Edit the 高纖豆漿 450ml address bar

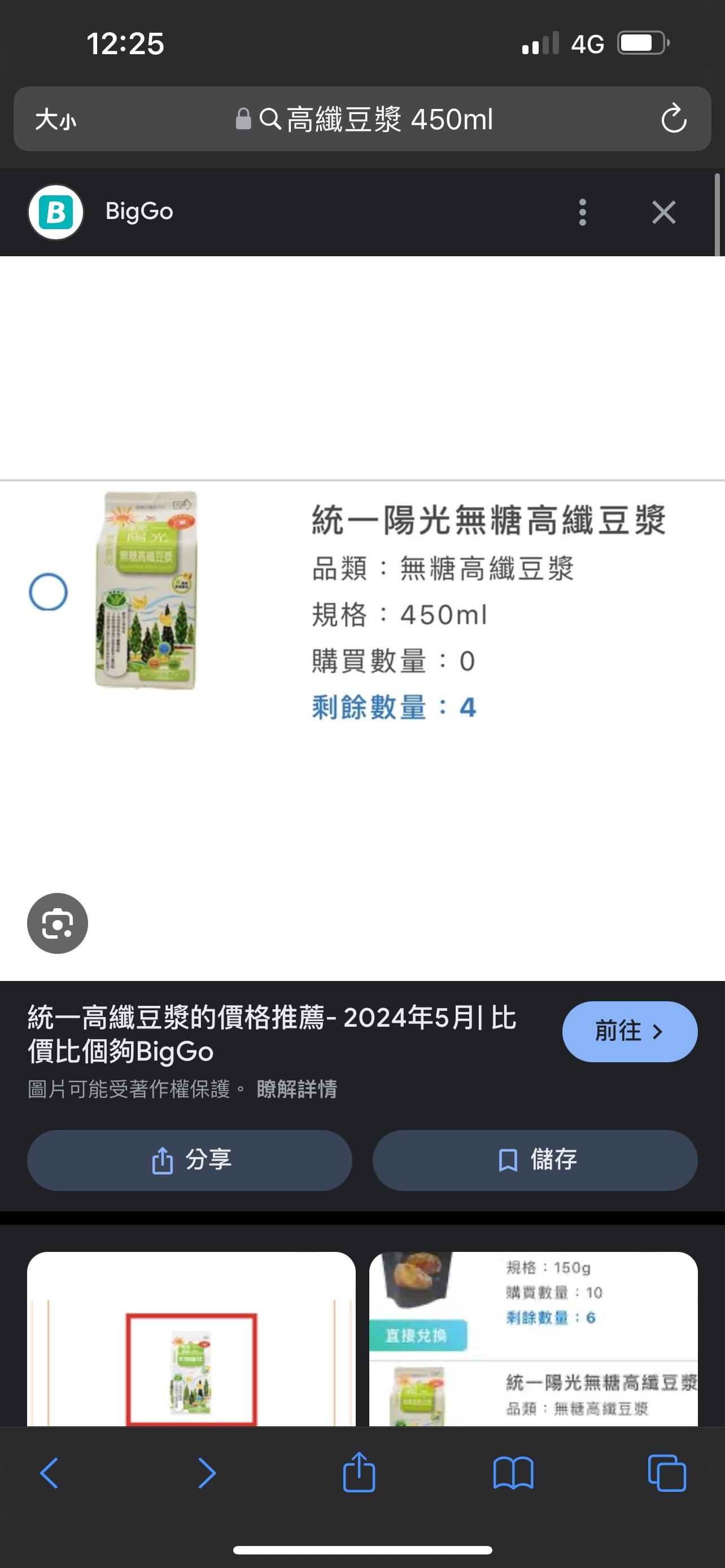tap(390, 119)
